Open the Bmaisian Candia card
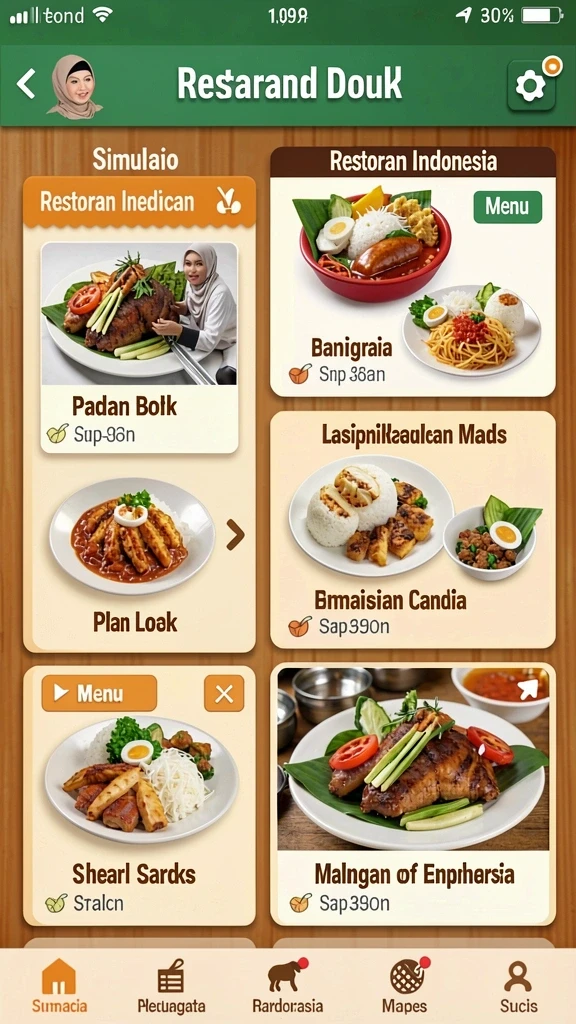The width and height of the screenshot is (576, 1024). pos(413,530)
